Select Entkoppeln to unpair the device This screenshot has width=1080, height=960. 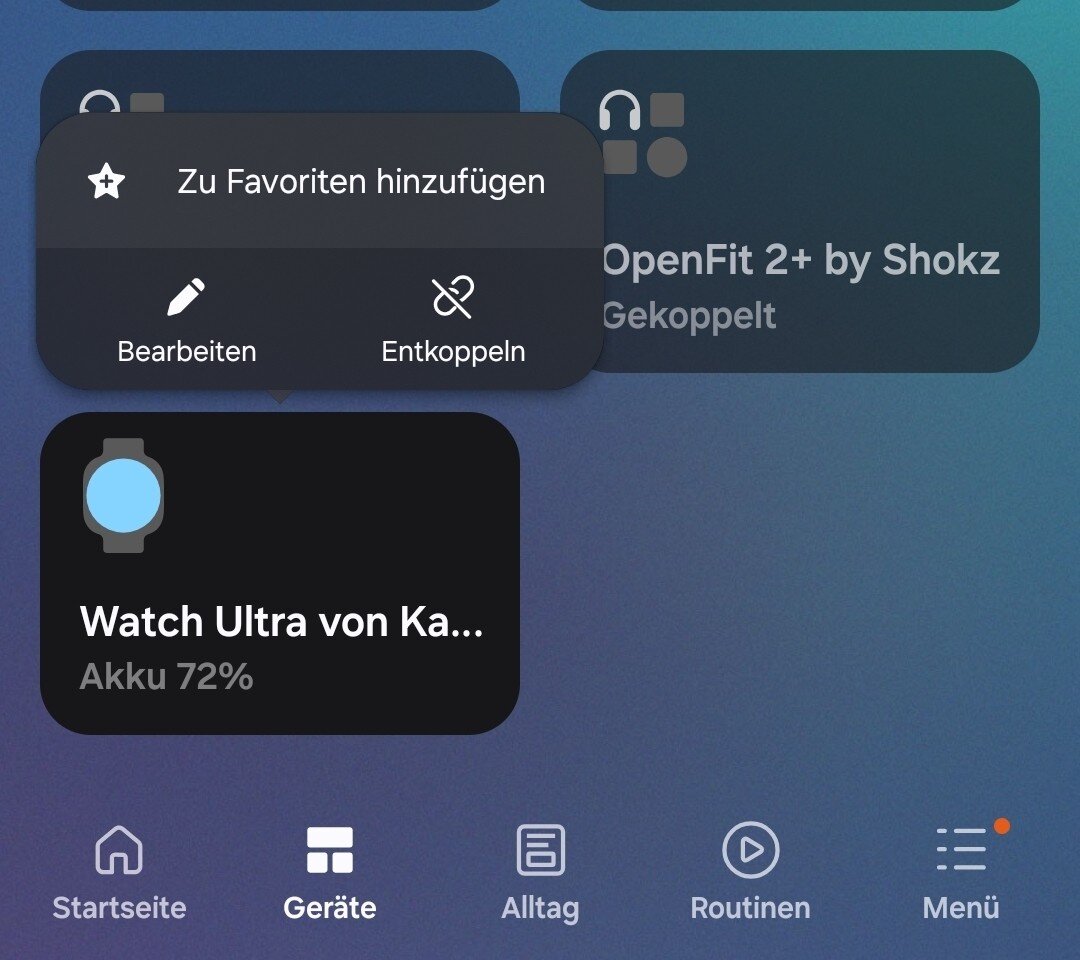click(453, 322)
